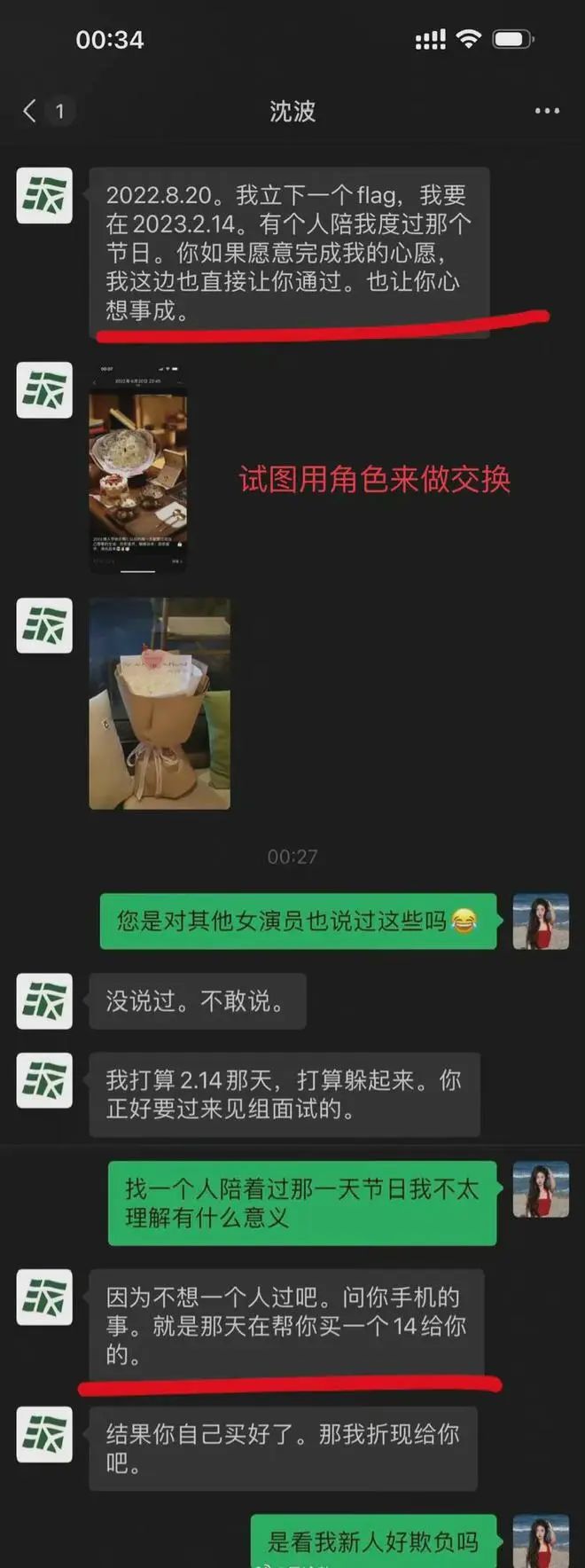Go back to the chat list
Screen dimensions: 585x1568
coord(30,111)
